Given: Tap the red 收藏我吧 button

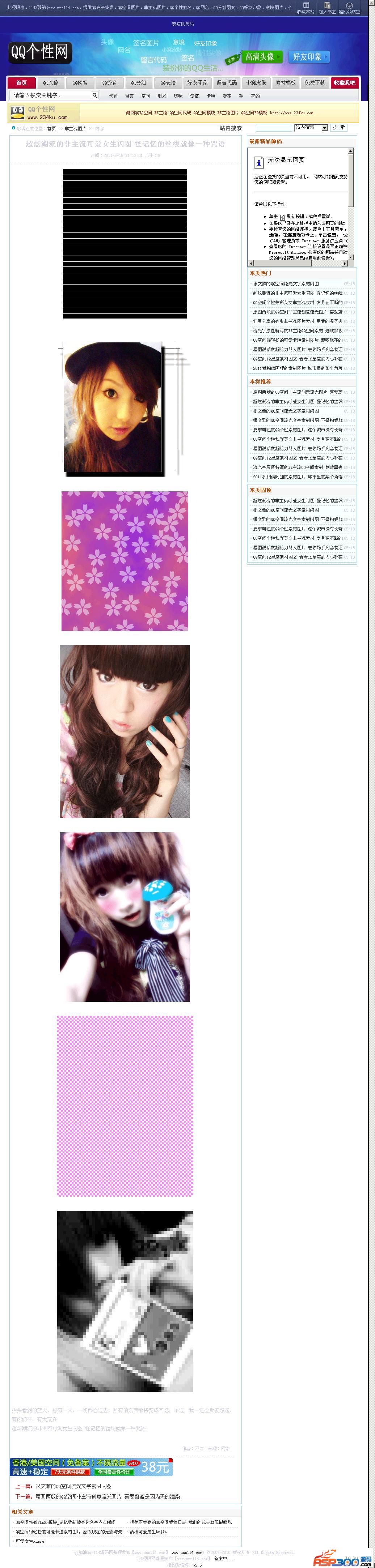Looking at the screenshot, I should pyautogui.click(x=345, y=83).
